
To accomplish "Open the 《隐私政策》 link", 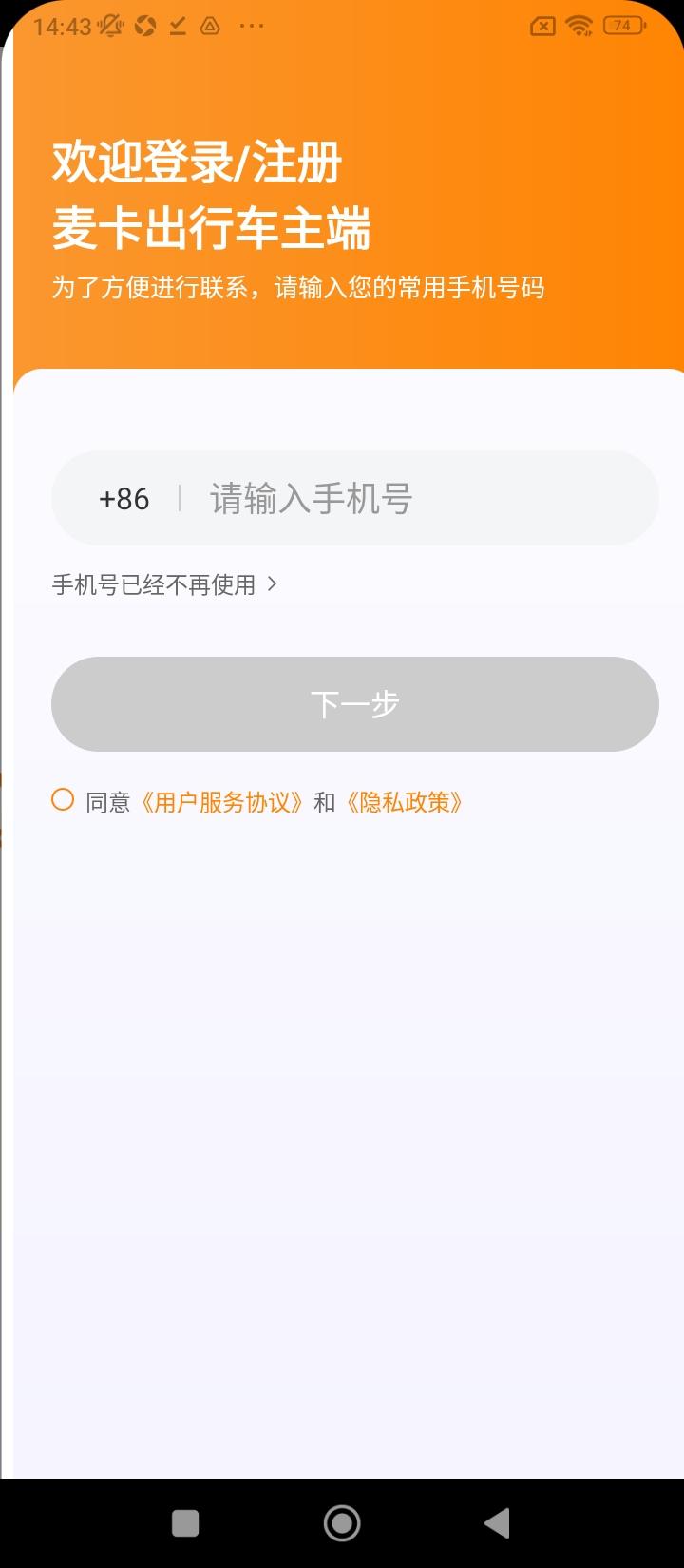I will tap(405, 803).
